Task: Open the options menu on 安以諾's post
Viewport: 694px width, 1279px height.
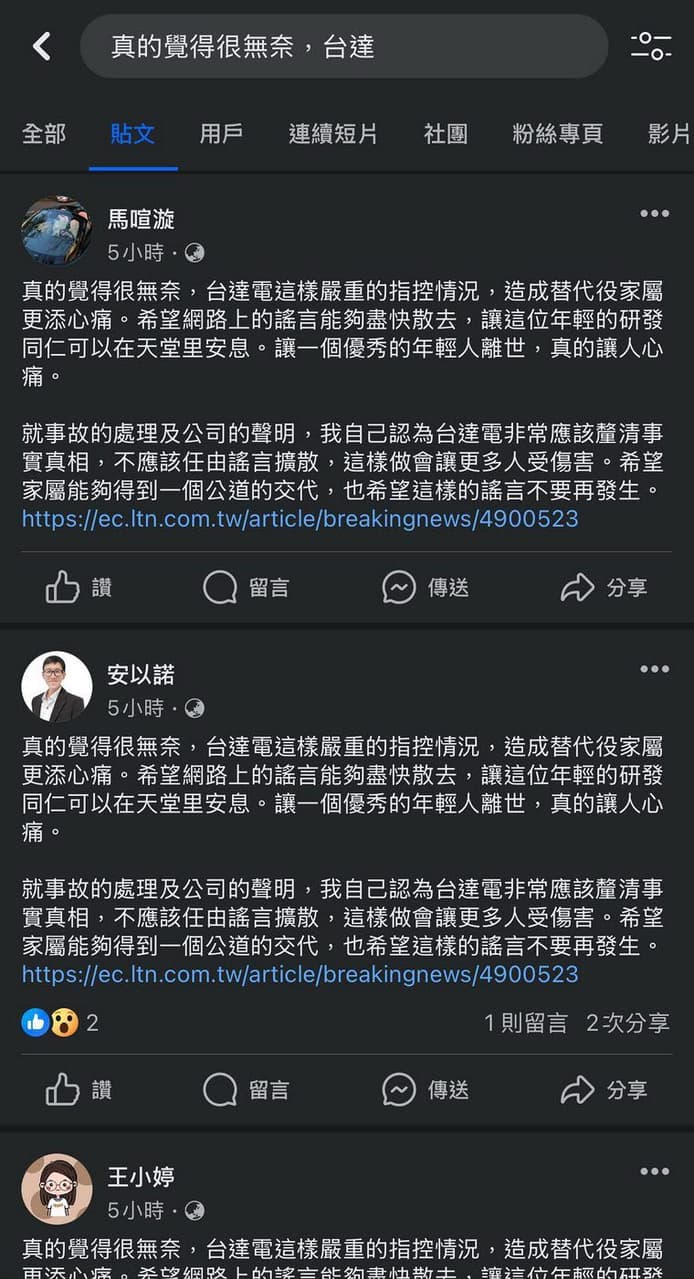Action: [x=654, y=669]
